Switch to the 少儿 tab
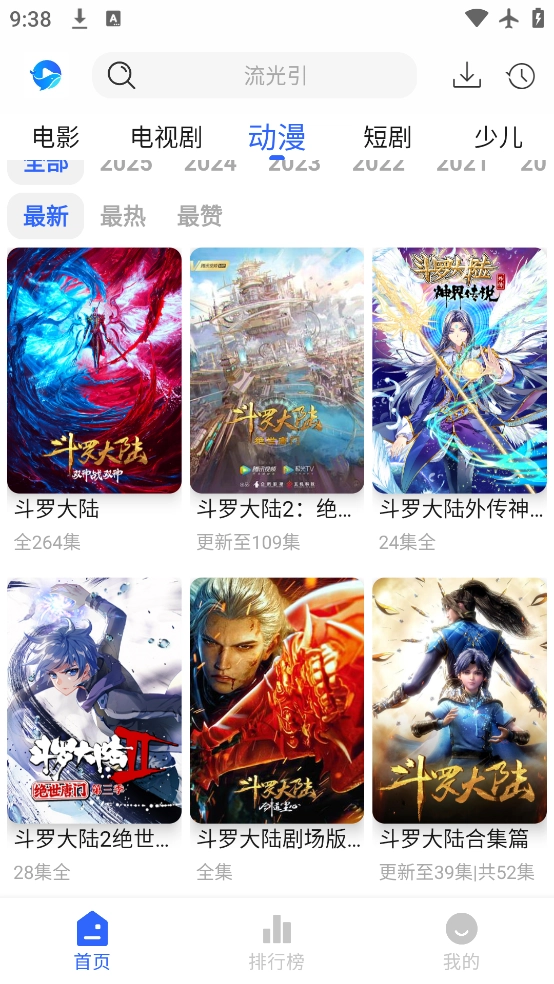This screenshot has height=984, width=554. pyautogui.click(x=498, y=137)
